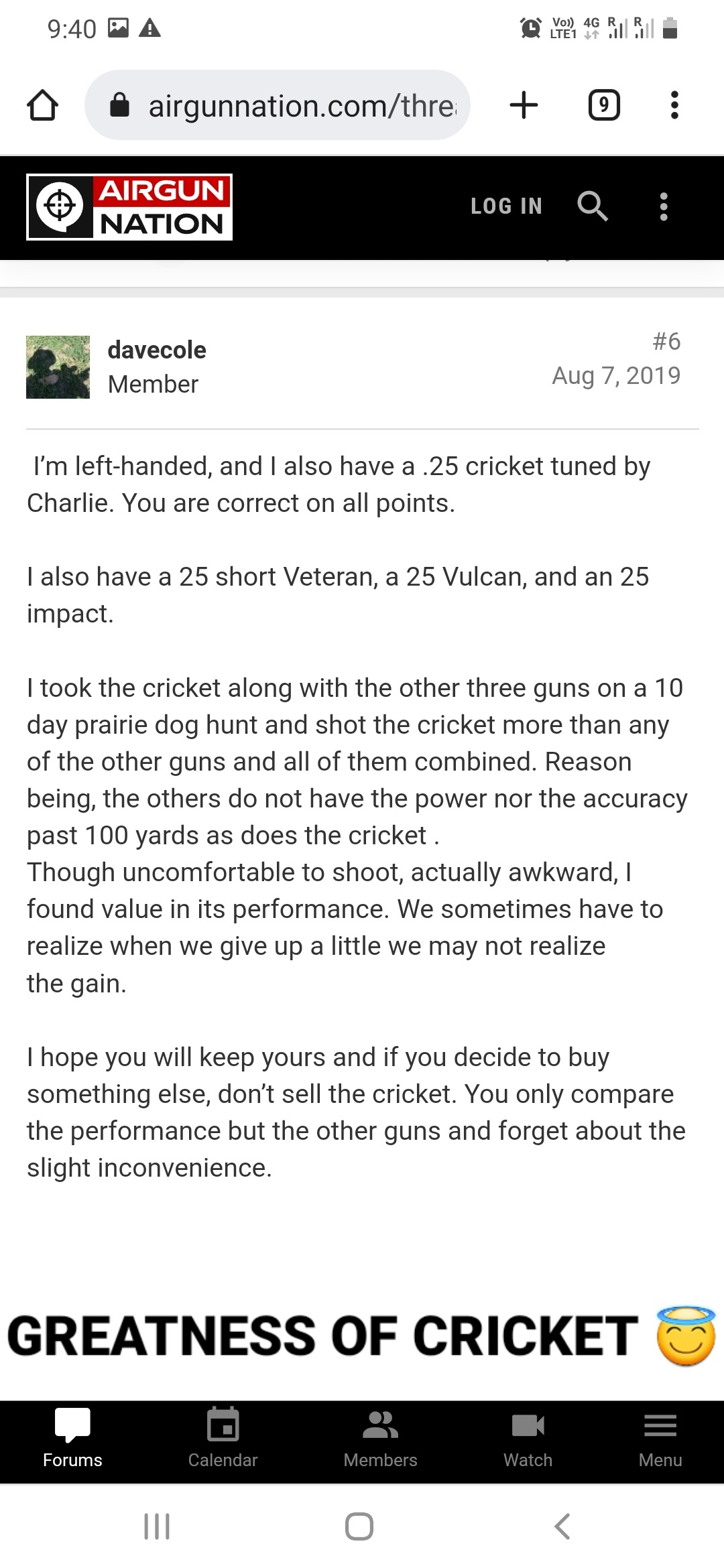Go back with system back button

[562, 1526]
